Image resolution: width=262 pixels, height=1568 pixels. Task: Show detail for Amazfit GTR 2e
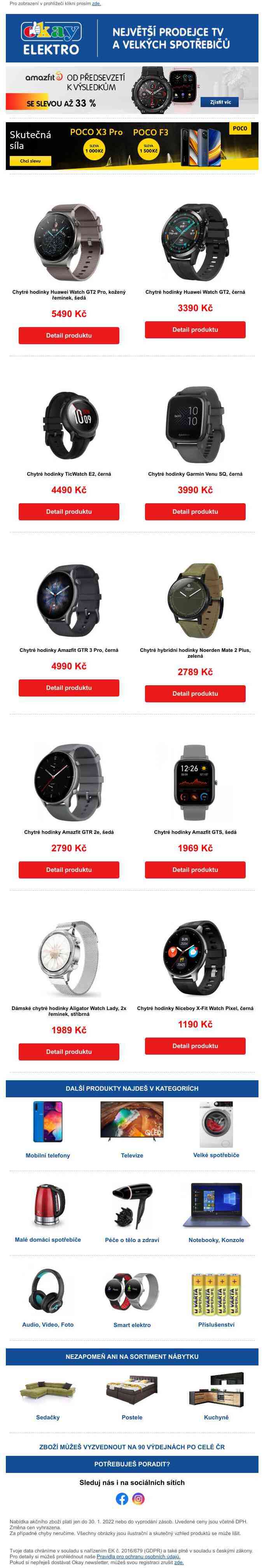click(x=69, y=869)
